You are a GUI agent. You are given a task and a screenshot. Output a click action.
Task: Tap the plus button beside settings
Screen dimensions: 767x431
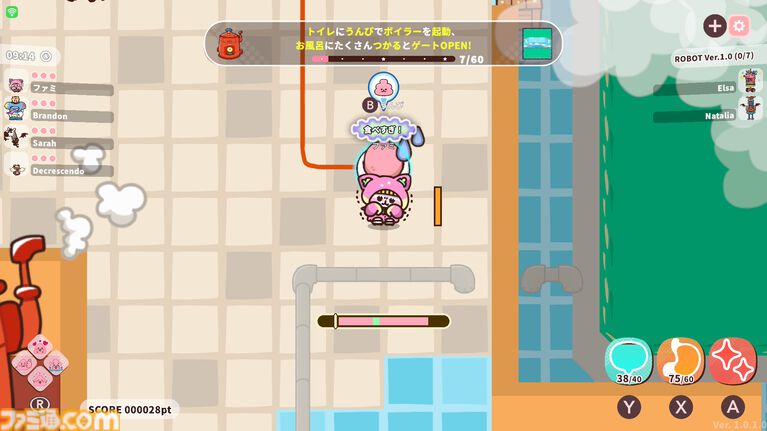[x=714, y=27]
